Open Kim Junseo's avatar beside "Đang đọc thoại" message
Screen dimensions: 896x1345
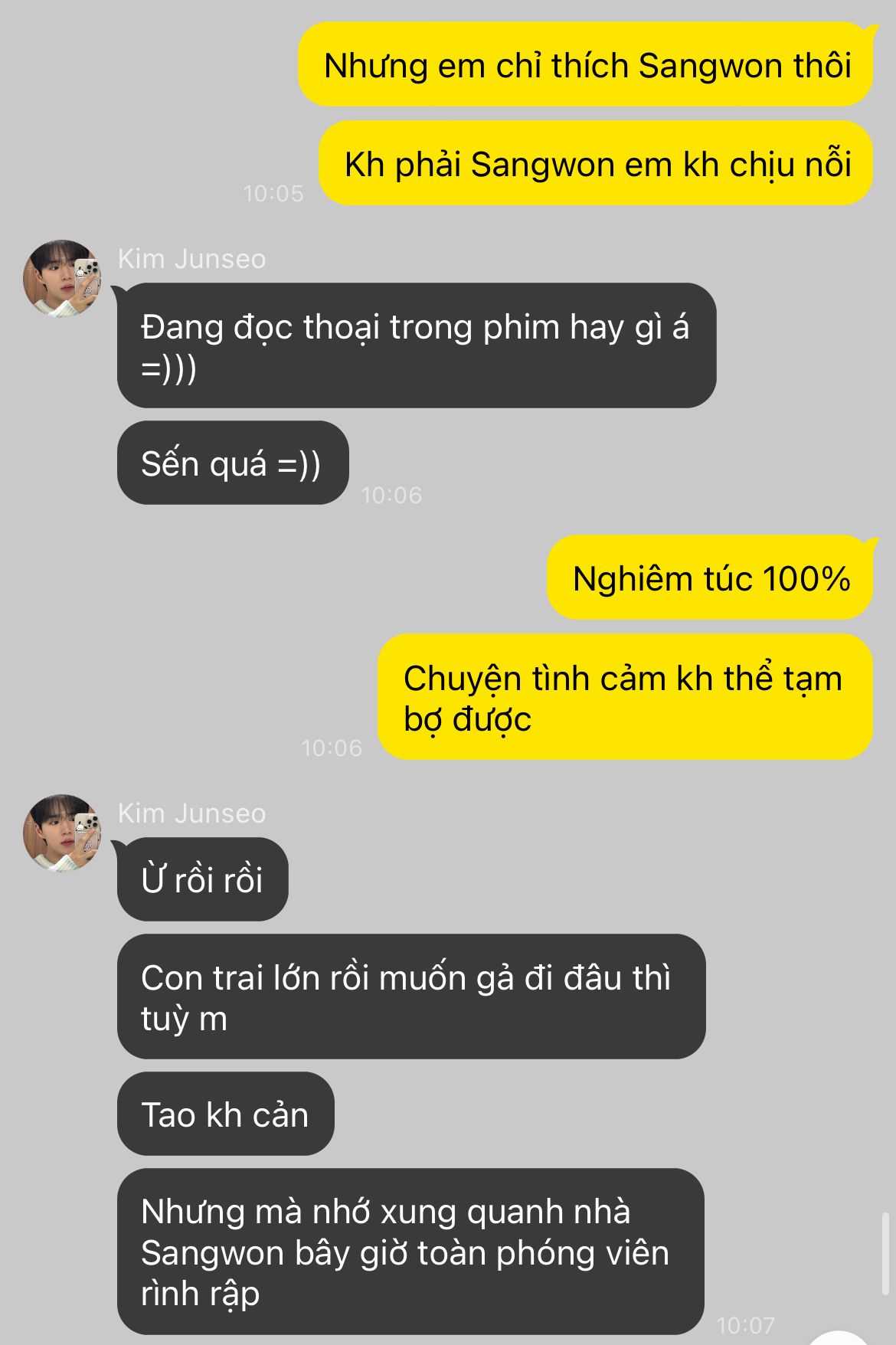point(62,279)
